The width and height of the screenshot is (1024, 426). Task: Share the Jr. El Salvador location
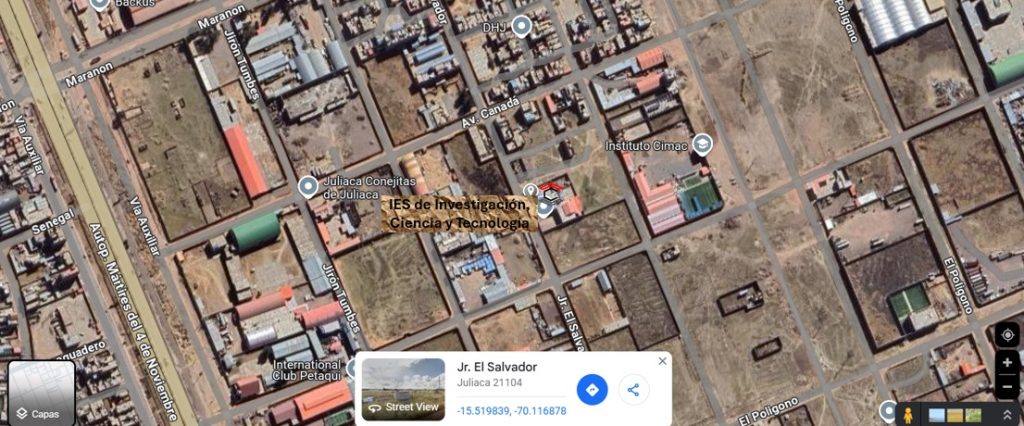(x=634, y=389)
